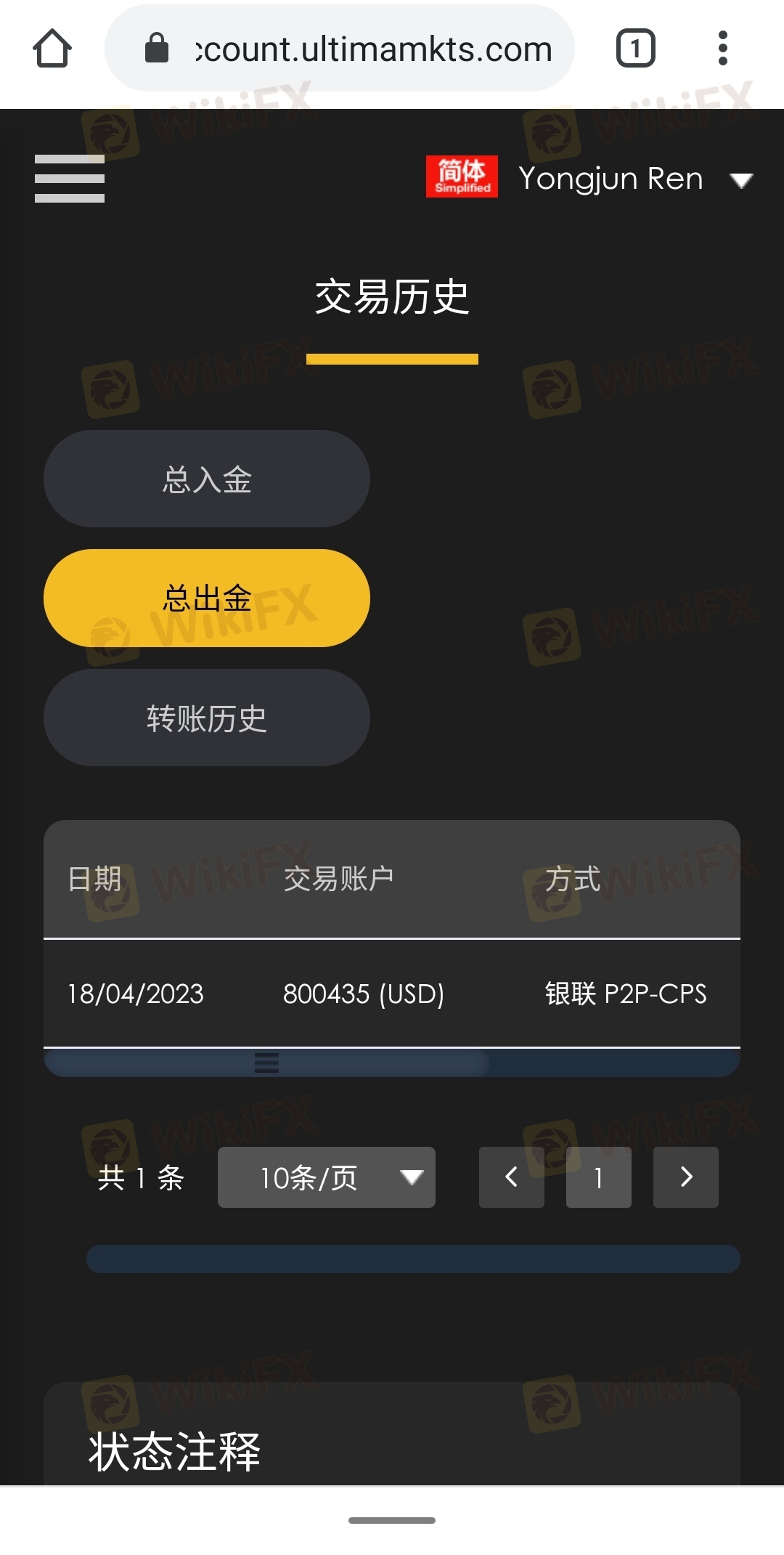Open the browser tab switcher
784x1555 pixels.
(636, 49)
